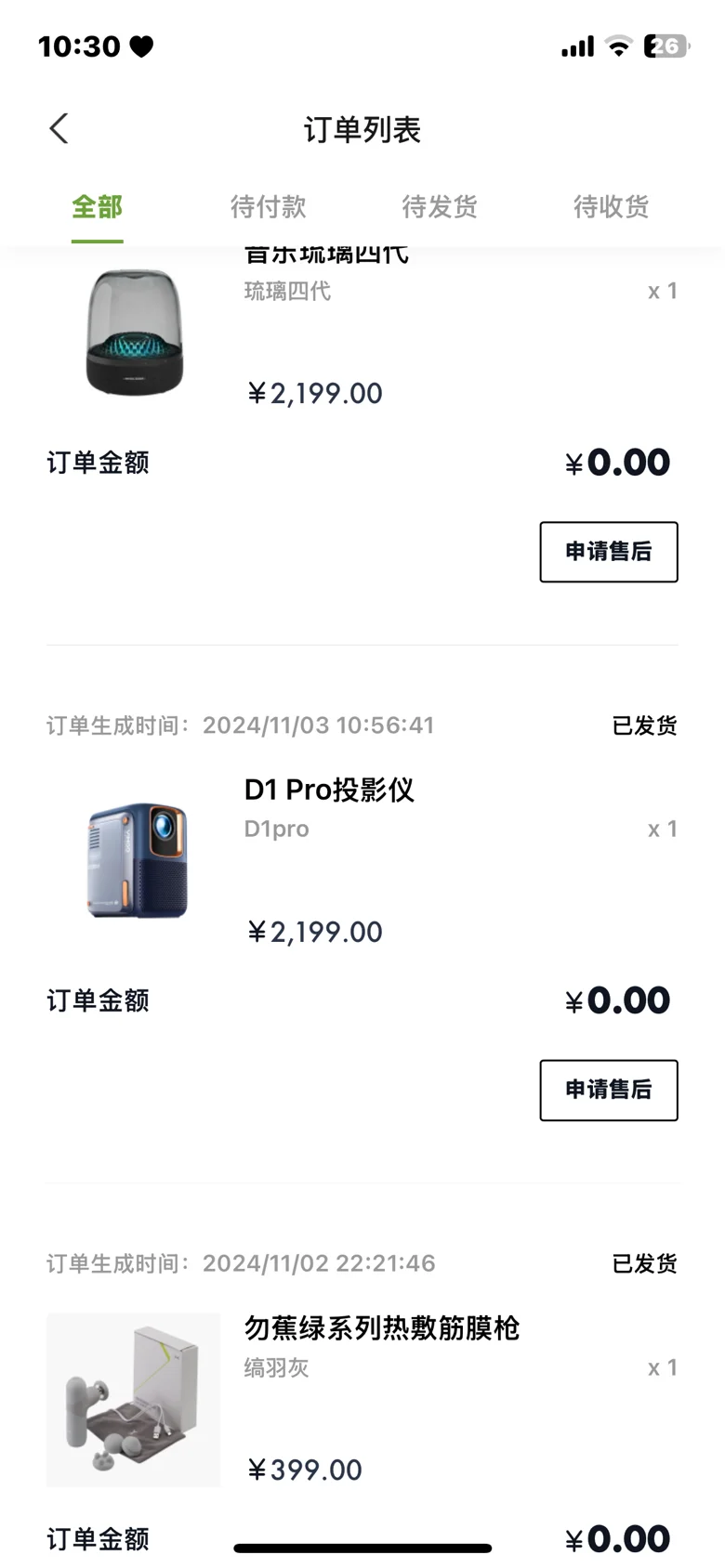The width and height of the screenshot is (725, 1568).
Task: Go back from the 订单列表 page
Action: [x=59, y=129]
